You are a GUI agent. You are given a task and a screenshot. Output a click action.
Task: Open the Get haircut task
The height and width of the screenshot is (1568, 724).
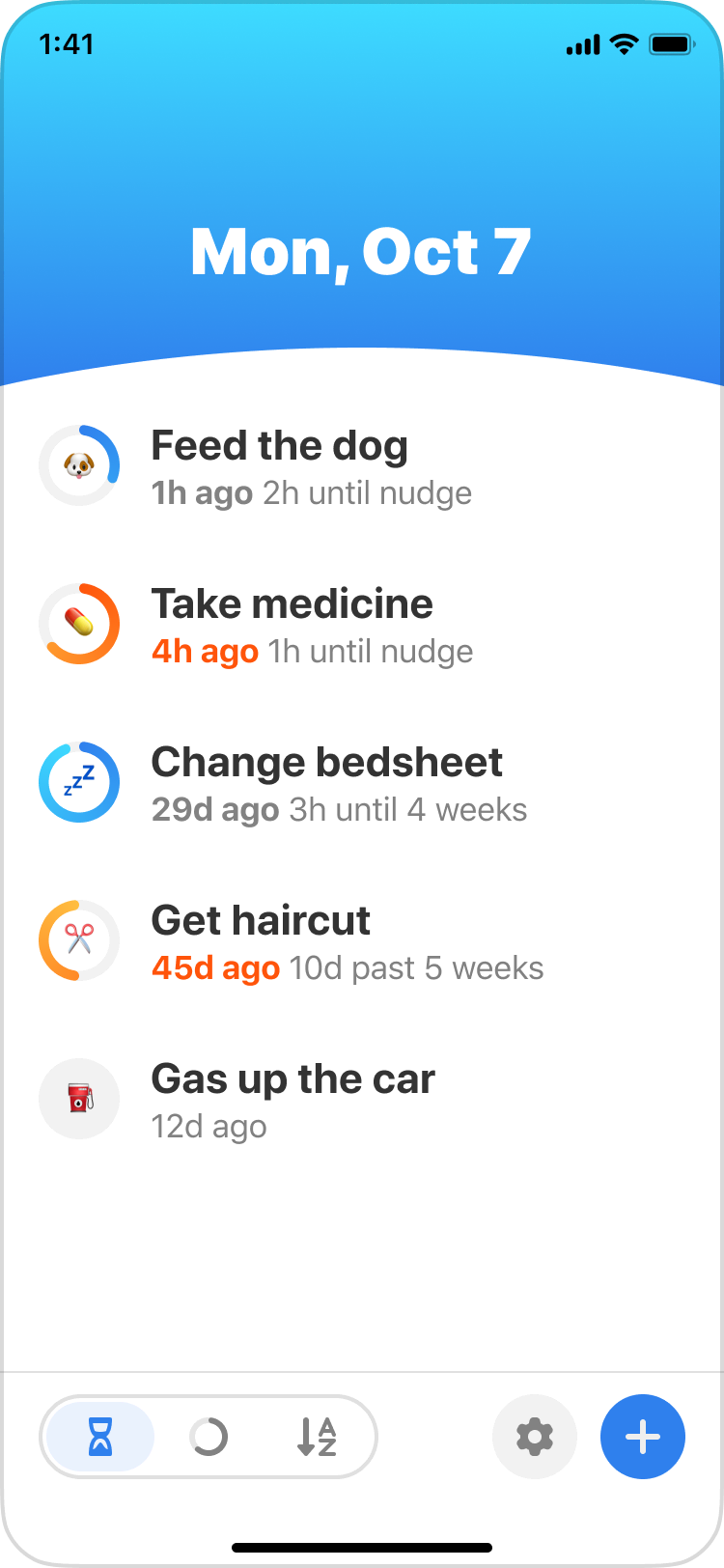pyautogui.click(x=362, y=941)
